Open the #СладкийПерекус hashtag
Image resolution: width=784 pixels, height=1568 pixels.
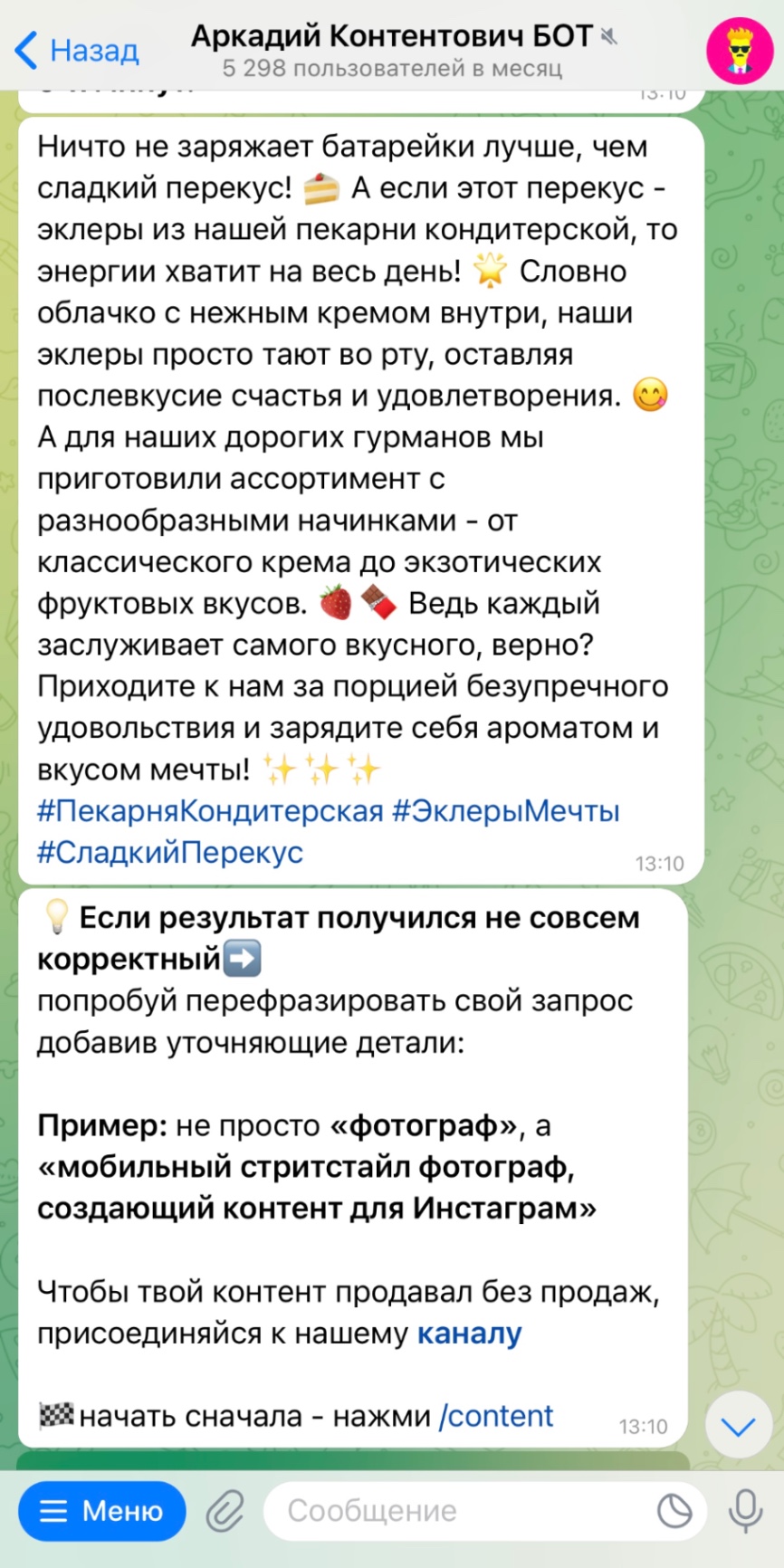coord(170,852)
